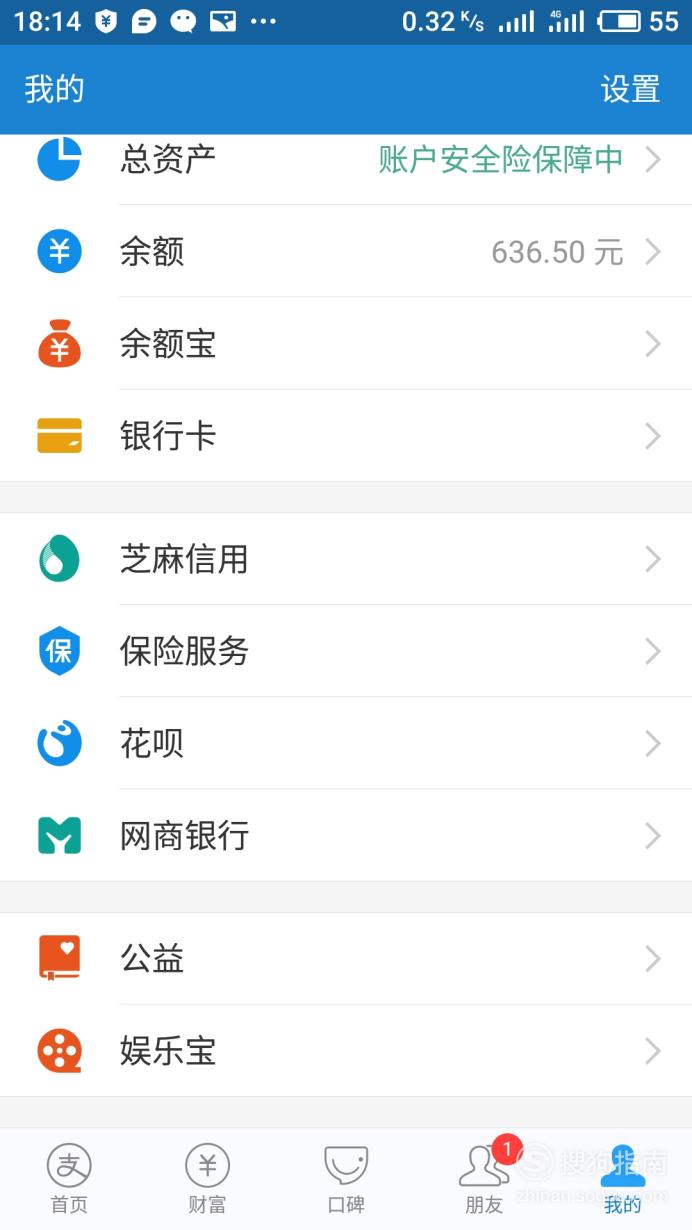The height and width of the screenshot is (1230, 692).
Task: Switch to the 朋友 tab
Action: coord(484,1179)
